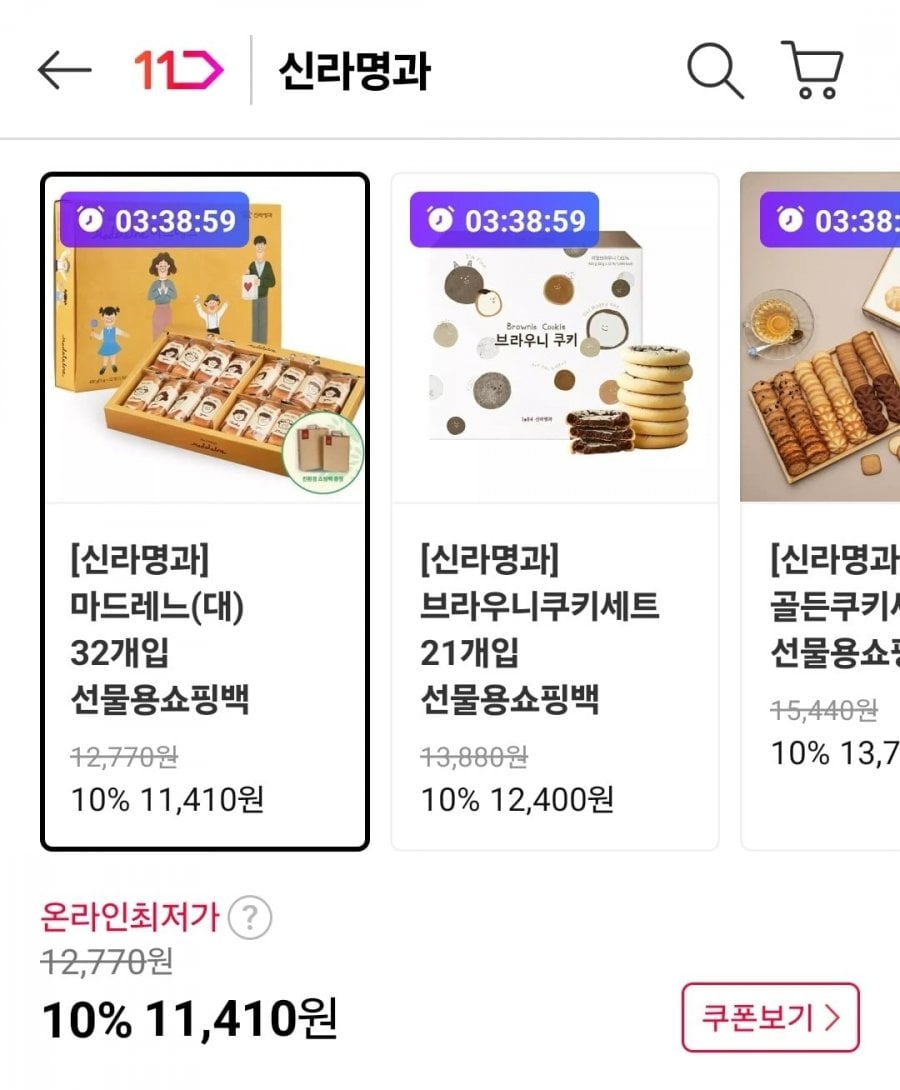Select the 브라우니쿠키세트 21개입 product card
Screen dimensions: 900x1090
click(x=554, y=511)
